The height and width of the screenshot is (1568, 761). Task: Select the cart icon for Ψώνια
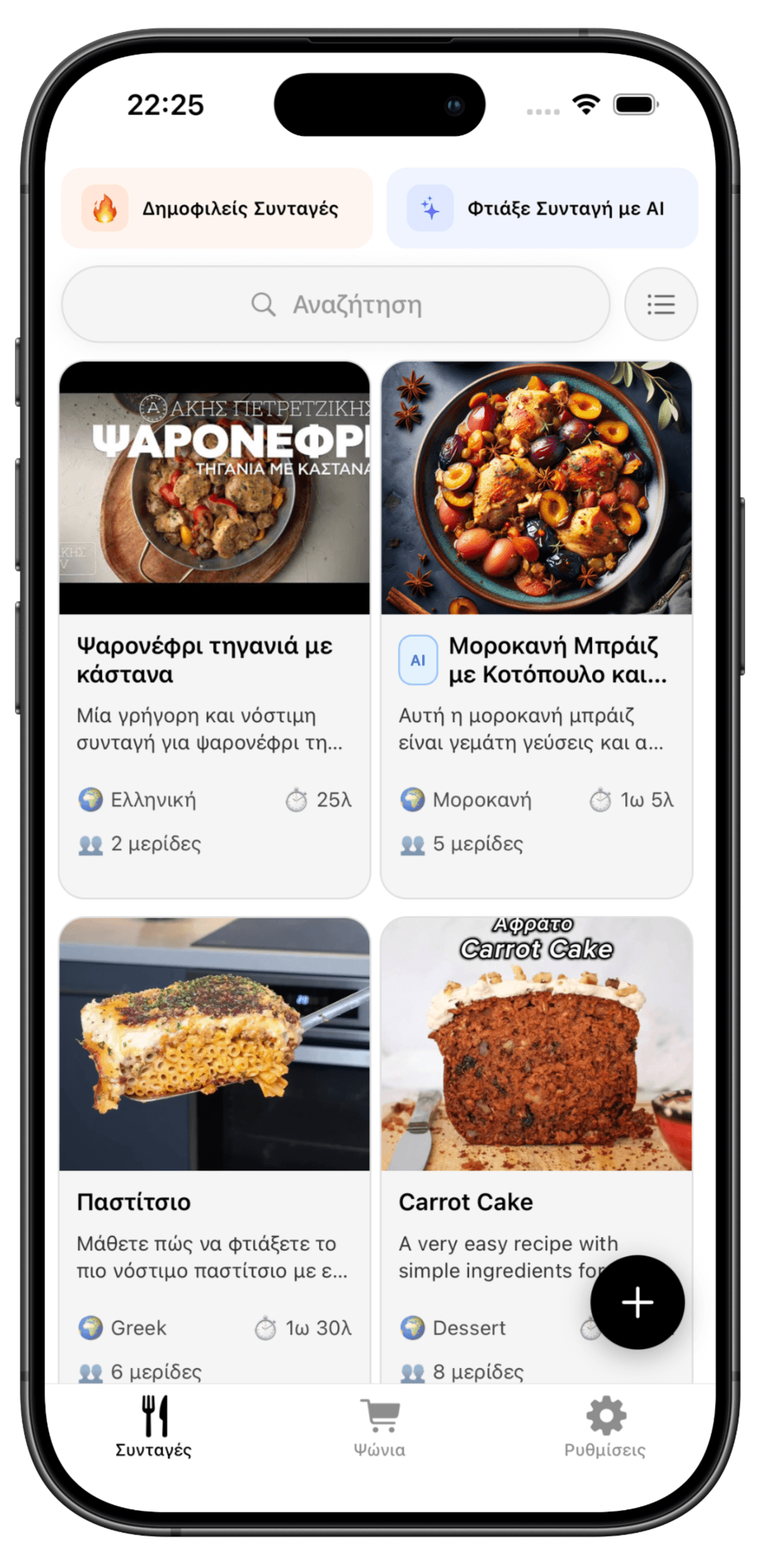(x=379, y=1415)
